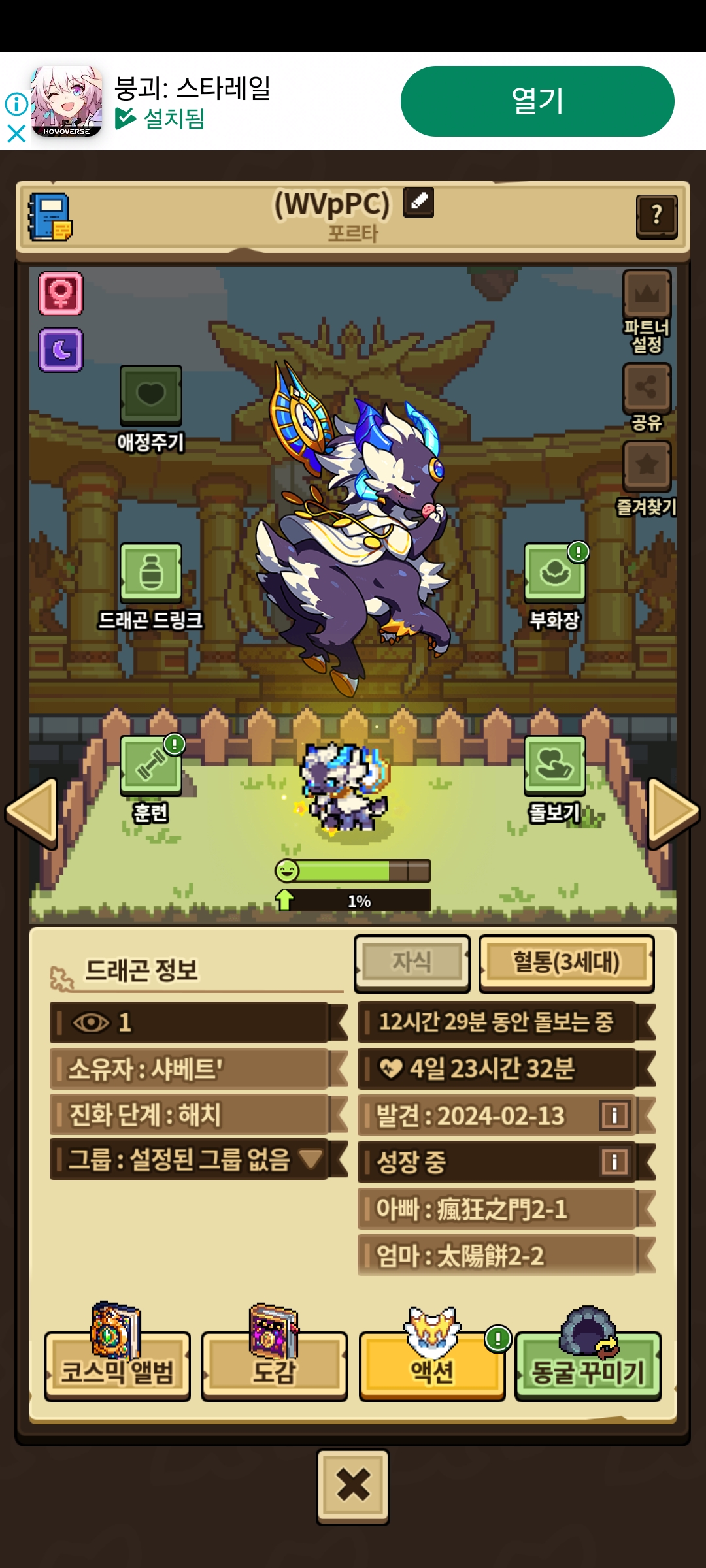Tap the 열기 button on the ad banner
The image size is (706, 1568).
tap(537, 101)
